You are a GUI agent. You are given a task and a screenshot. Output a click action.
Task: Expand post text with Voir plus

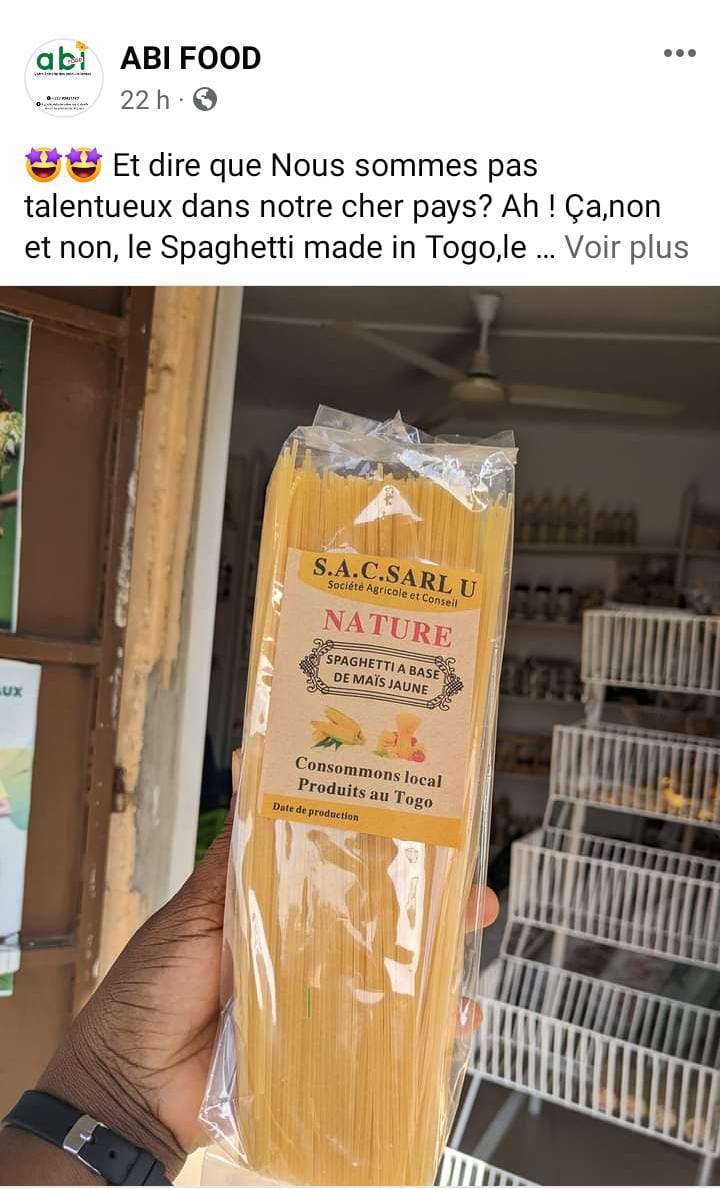626,247
